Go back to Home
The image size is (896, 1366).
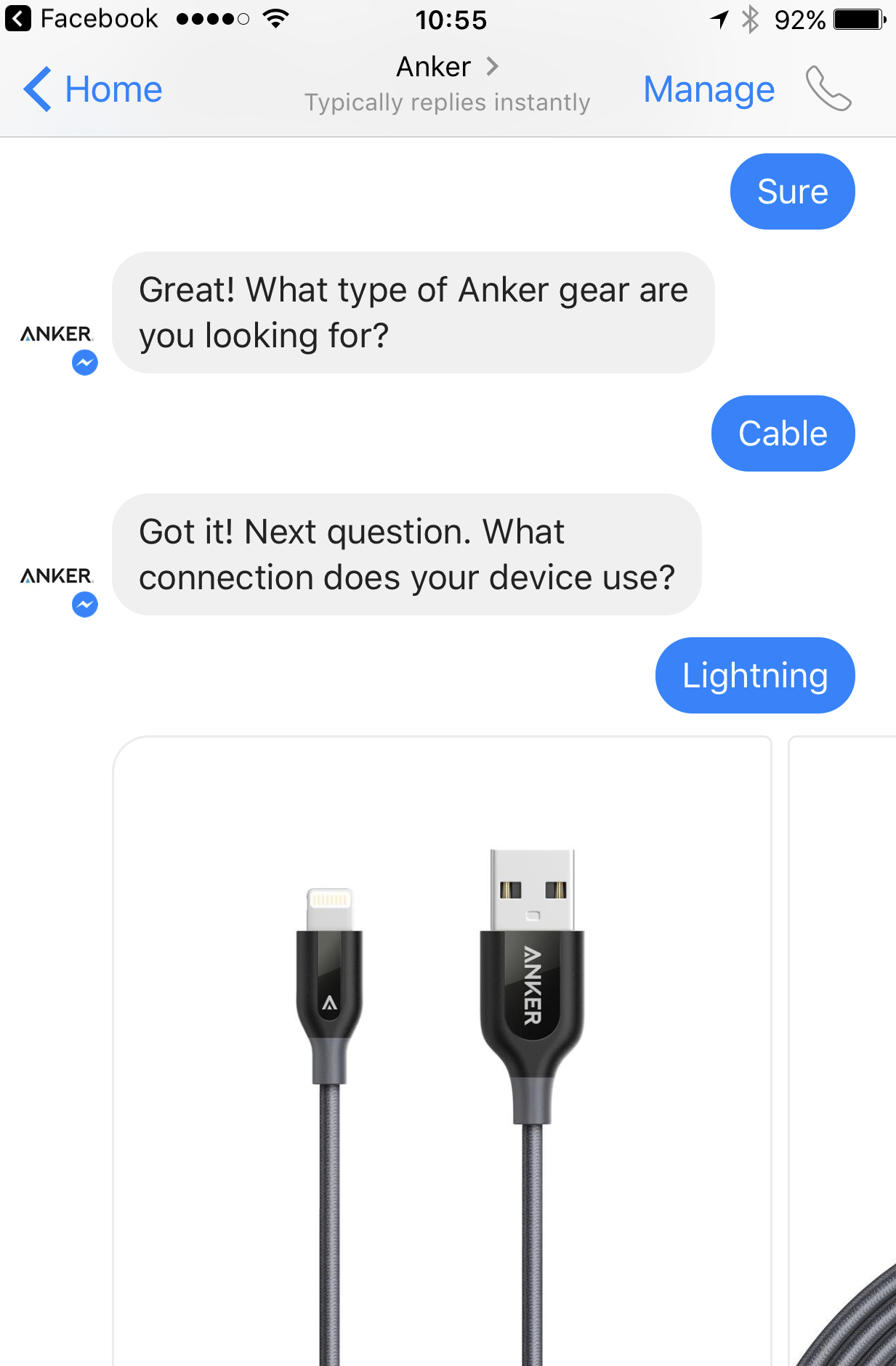(93, 89)
